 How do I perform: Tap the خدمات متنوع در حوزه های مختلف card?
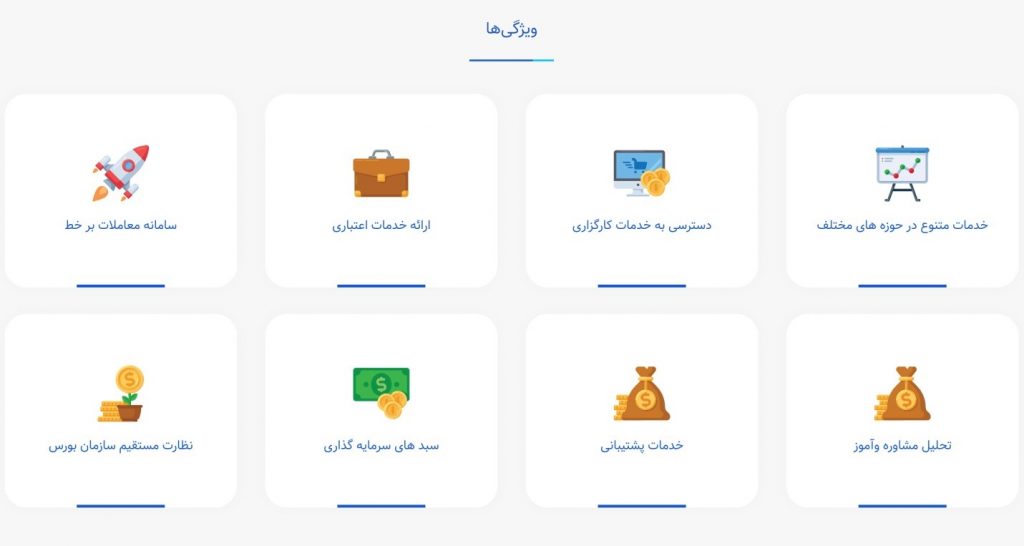[x=902, y=192]
